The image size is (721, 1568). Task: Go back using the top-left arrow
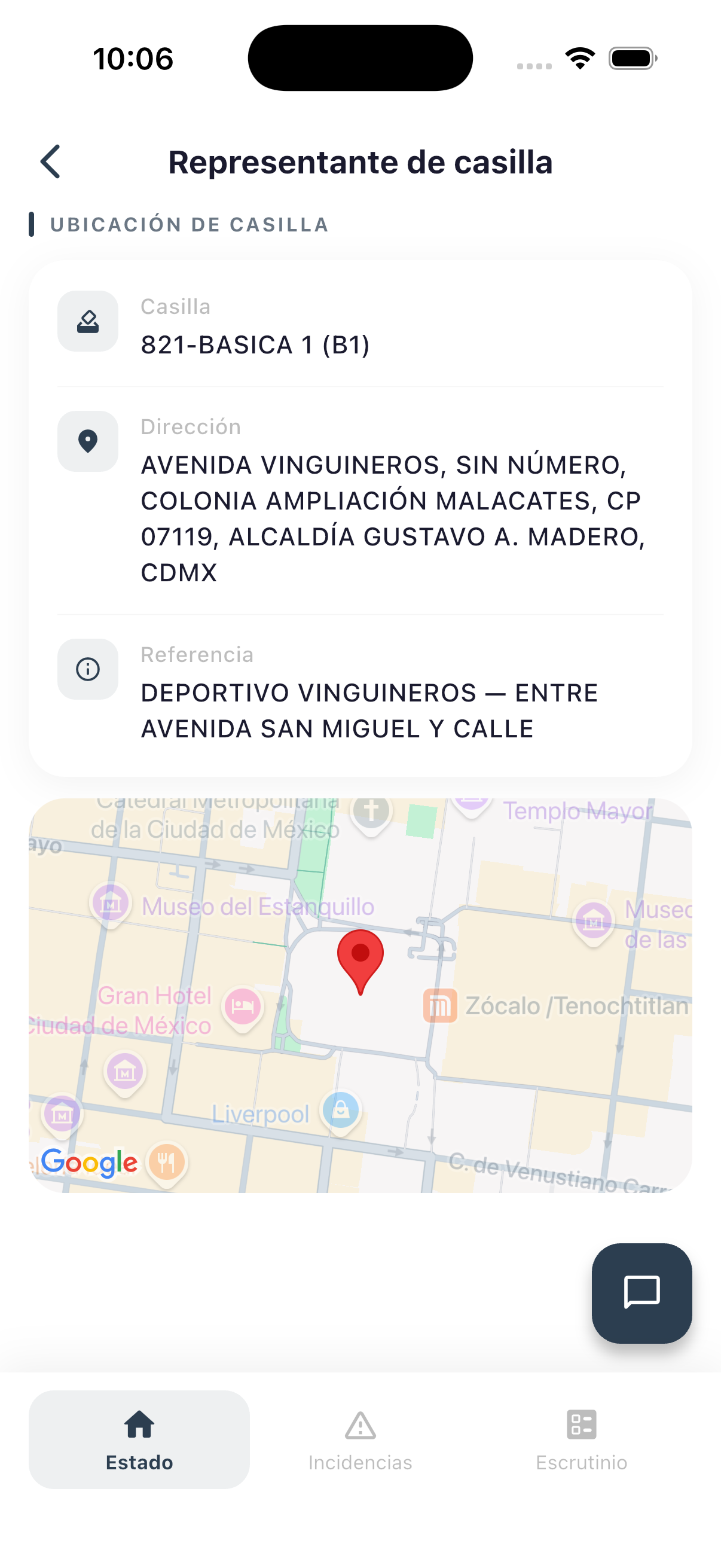coord(50,162)
